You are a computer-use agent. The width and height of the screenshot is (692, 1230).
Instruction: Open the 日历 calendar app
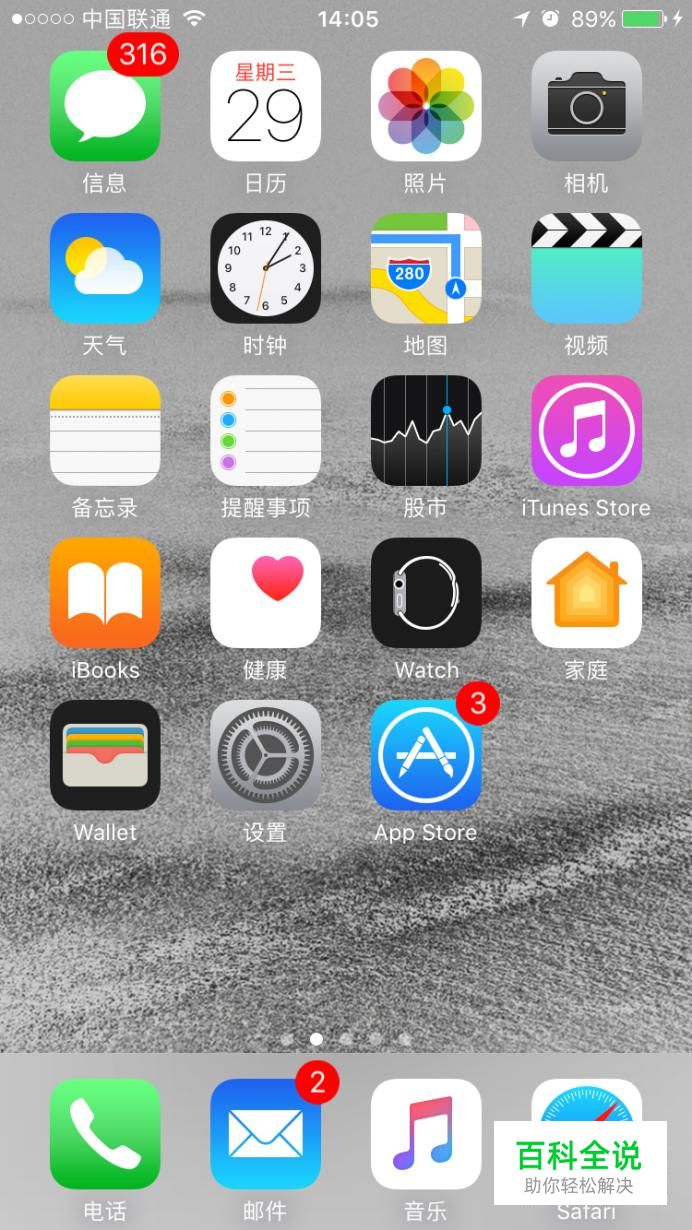(265, 106)
